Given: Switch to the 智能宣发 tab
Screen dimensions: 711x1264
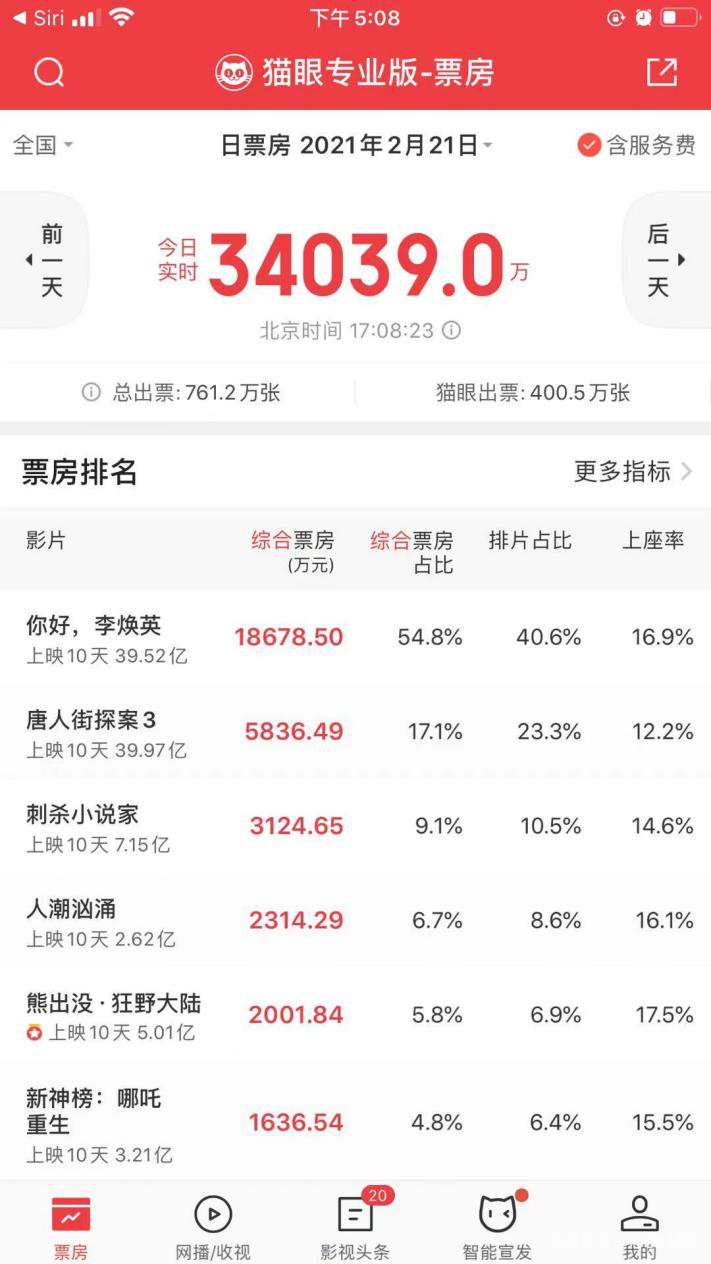Looking at the screenshot, I should point(497,1226).
